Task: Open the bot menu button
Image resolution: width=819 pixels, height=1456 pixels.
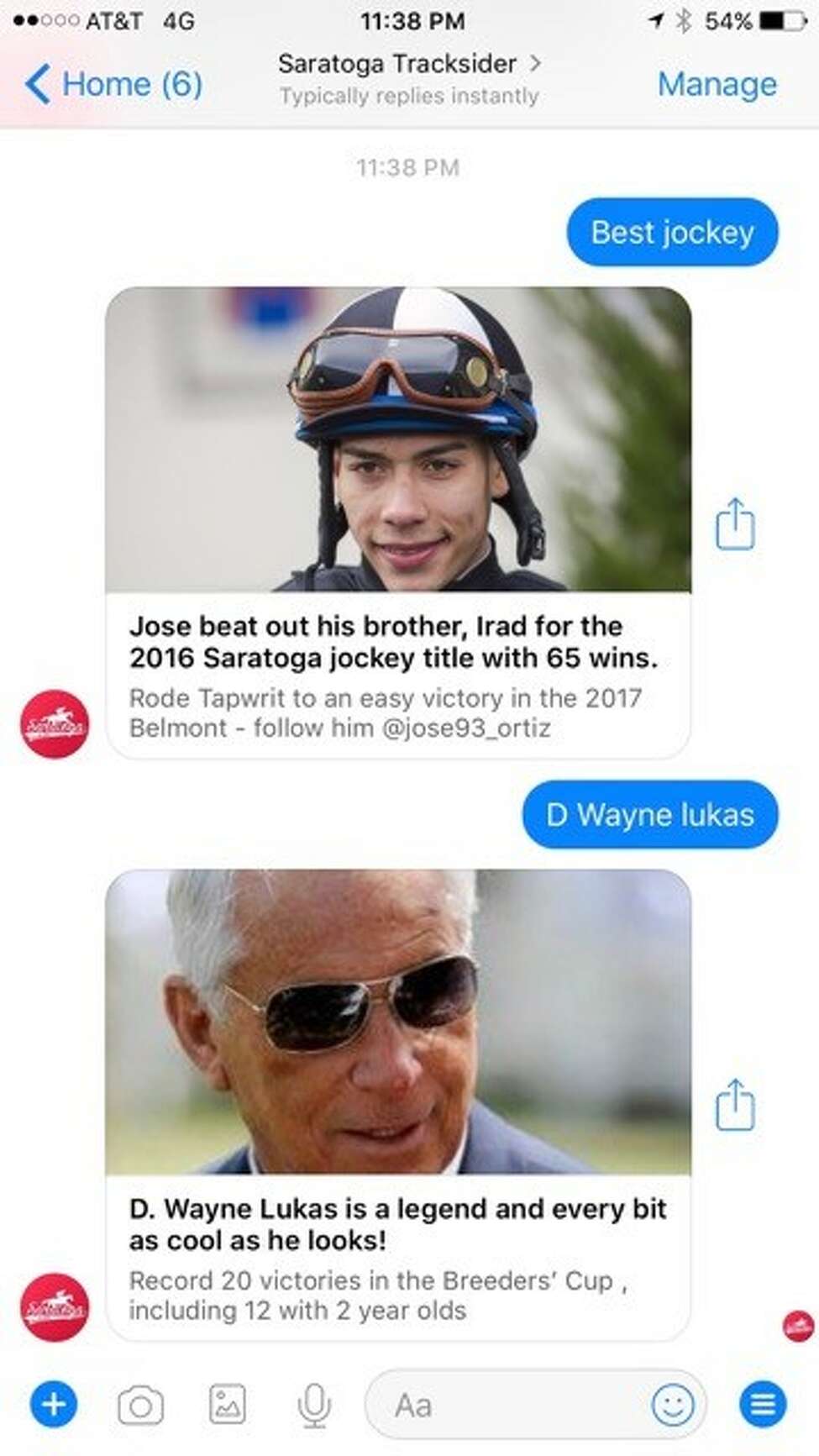Action: pos(763,1404)
